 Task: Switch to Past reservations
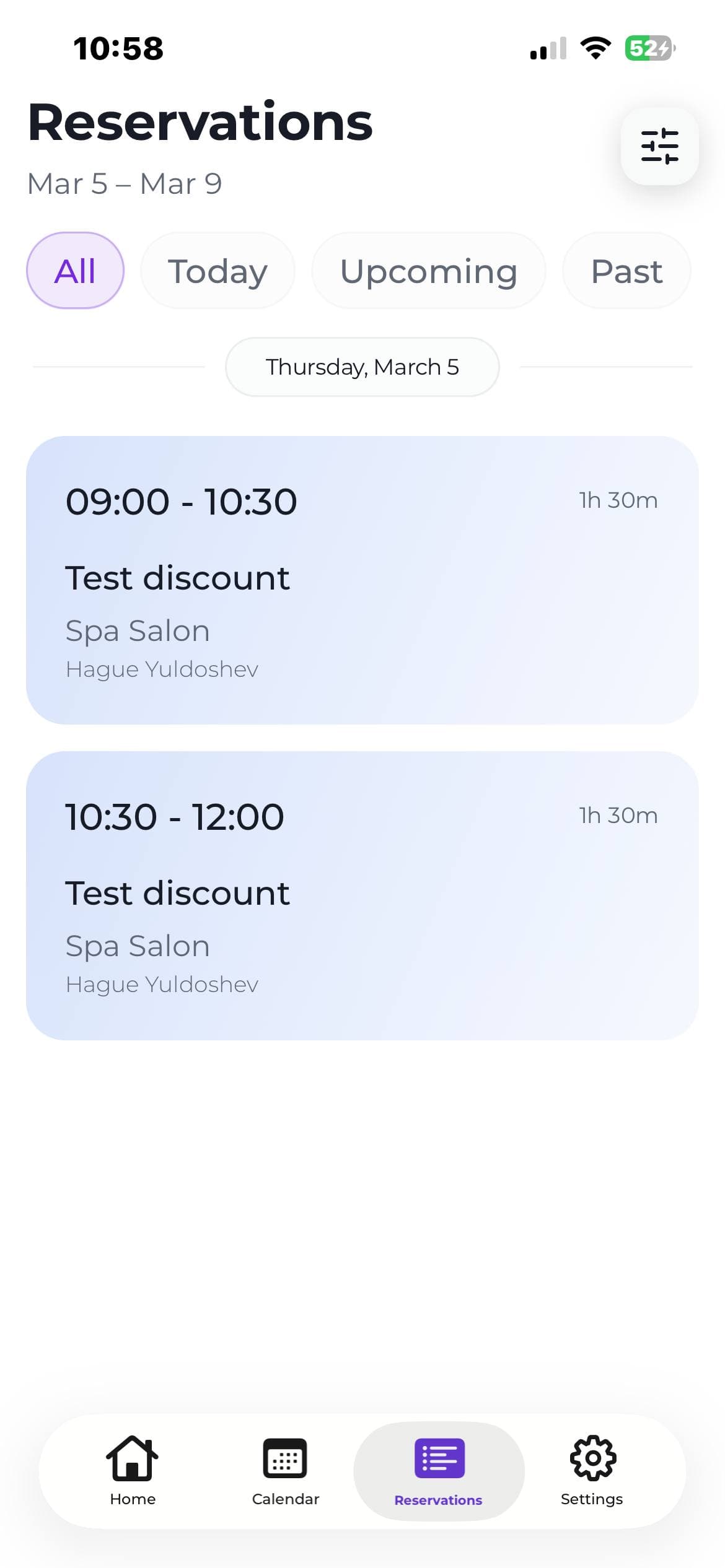(626, 271)
